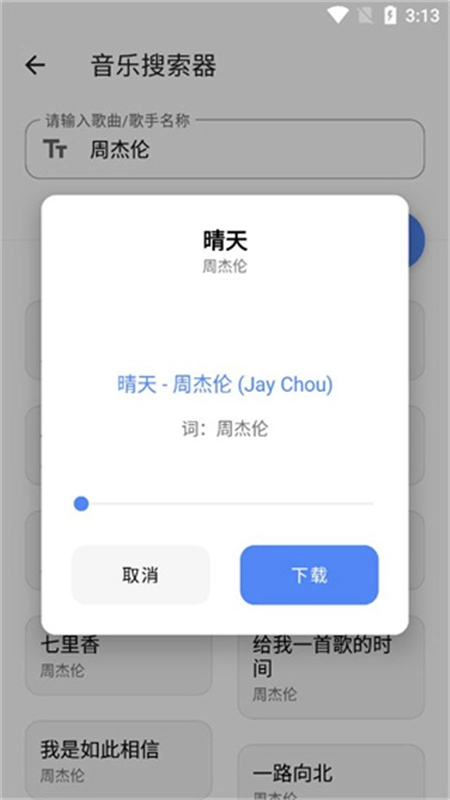Open the 我是如此相信 song card
The image size is (450, 800).
pyautogui.click(x=118, y=759)
